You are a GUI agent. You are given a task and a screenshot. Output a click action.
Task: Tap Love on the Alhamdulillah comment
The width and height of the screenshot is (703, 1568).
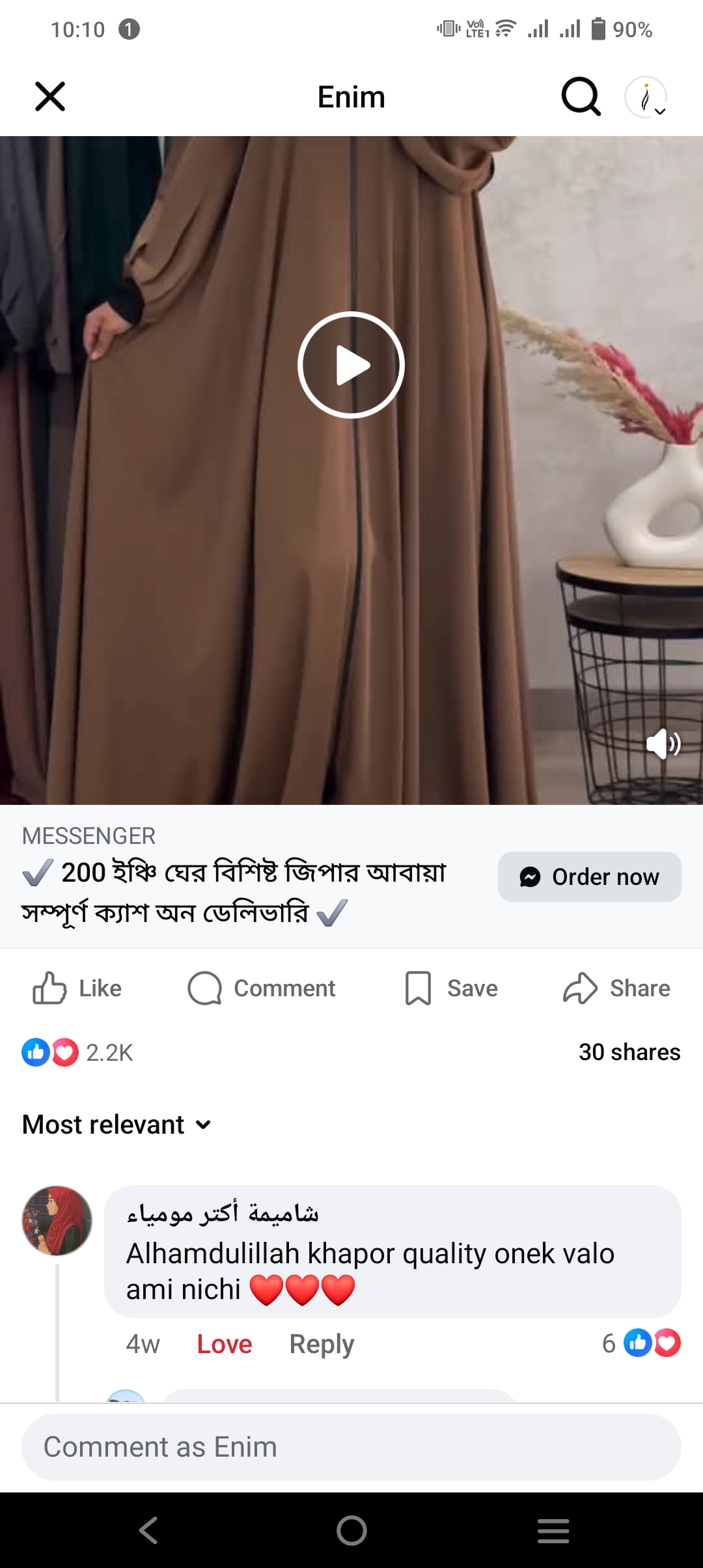(x=224, y=1344)
